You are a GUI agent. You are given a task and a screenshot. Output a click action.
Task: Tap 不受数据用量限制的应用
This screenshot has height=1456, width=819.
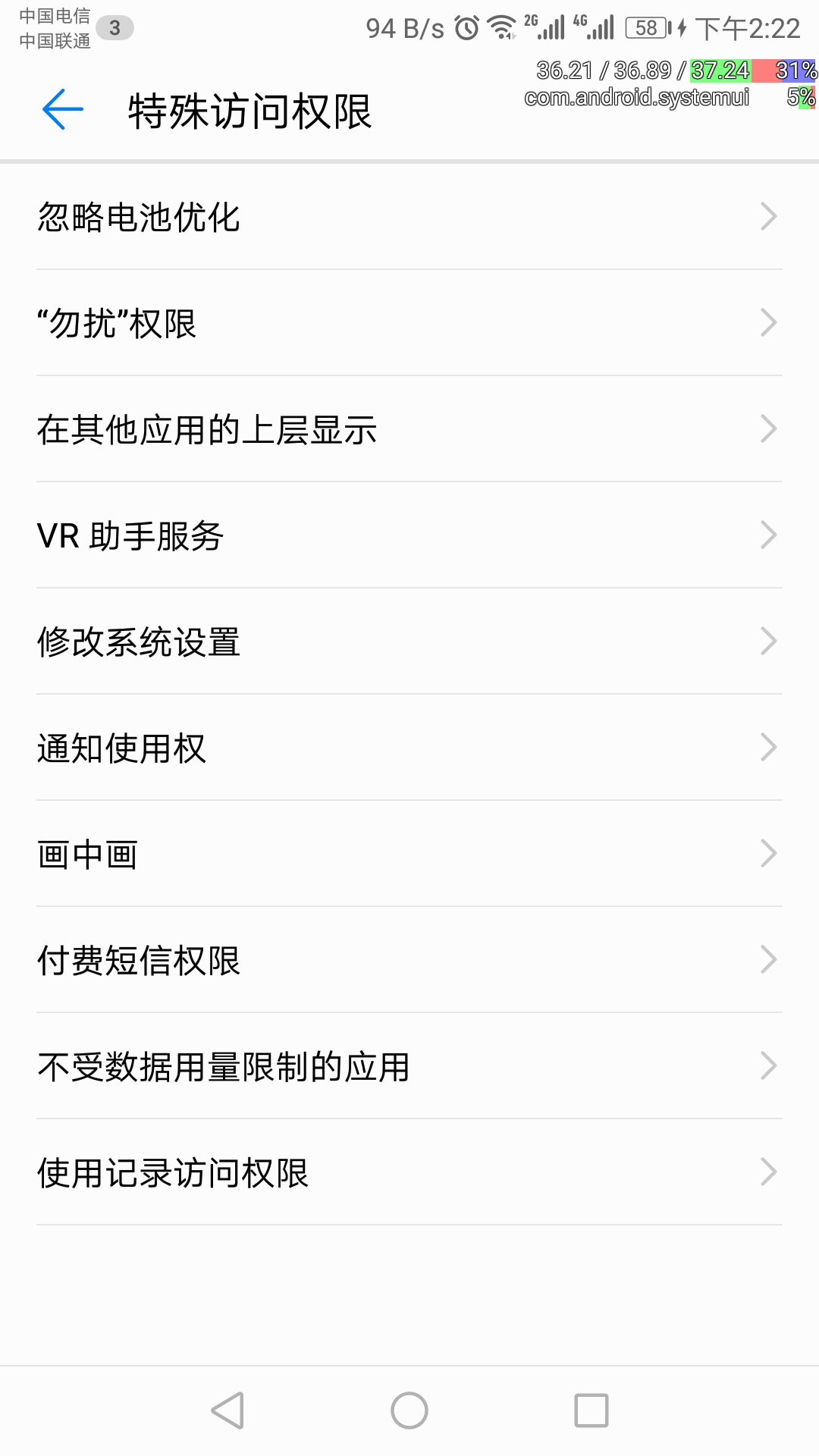(409, 1066)
